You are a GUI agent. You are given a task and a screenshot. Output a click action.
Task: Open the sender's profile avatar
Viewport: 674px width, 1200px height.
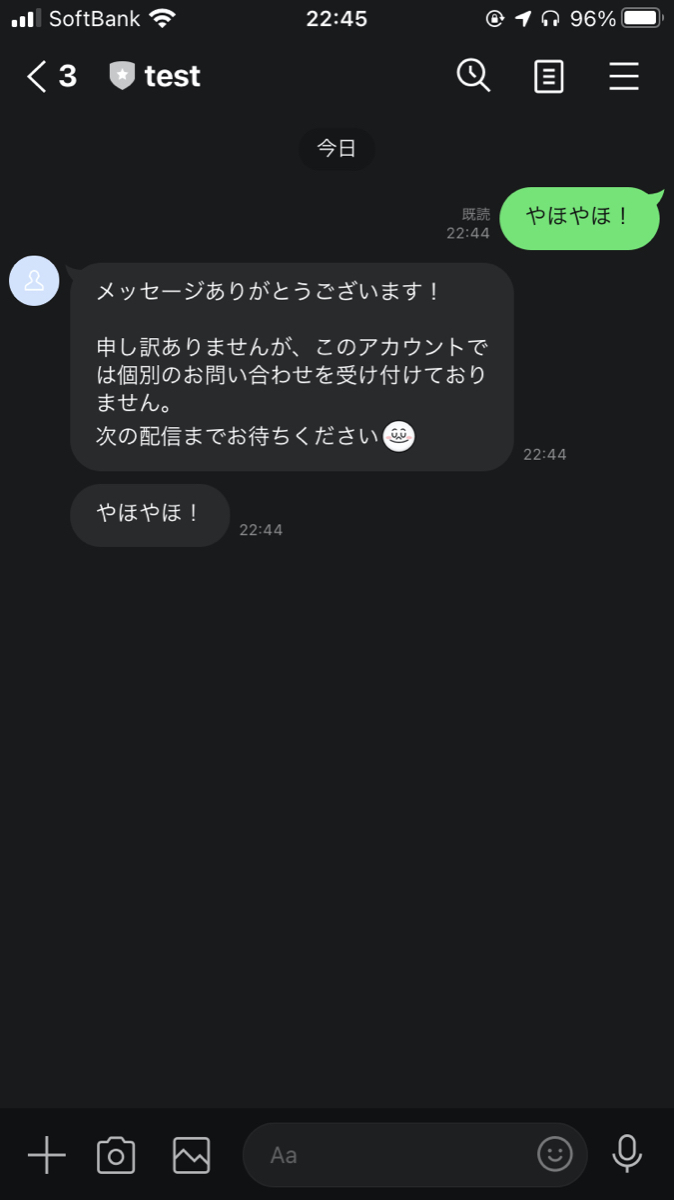34,280
